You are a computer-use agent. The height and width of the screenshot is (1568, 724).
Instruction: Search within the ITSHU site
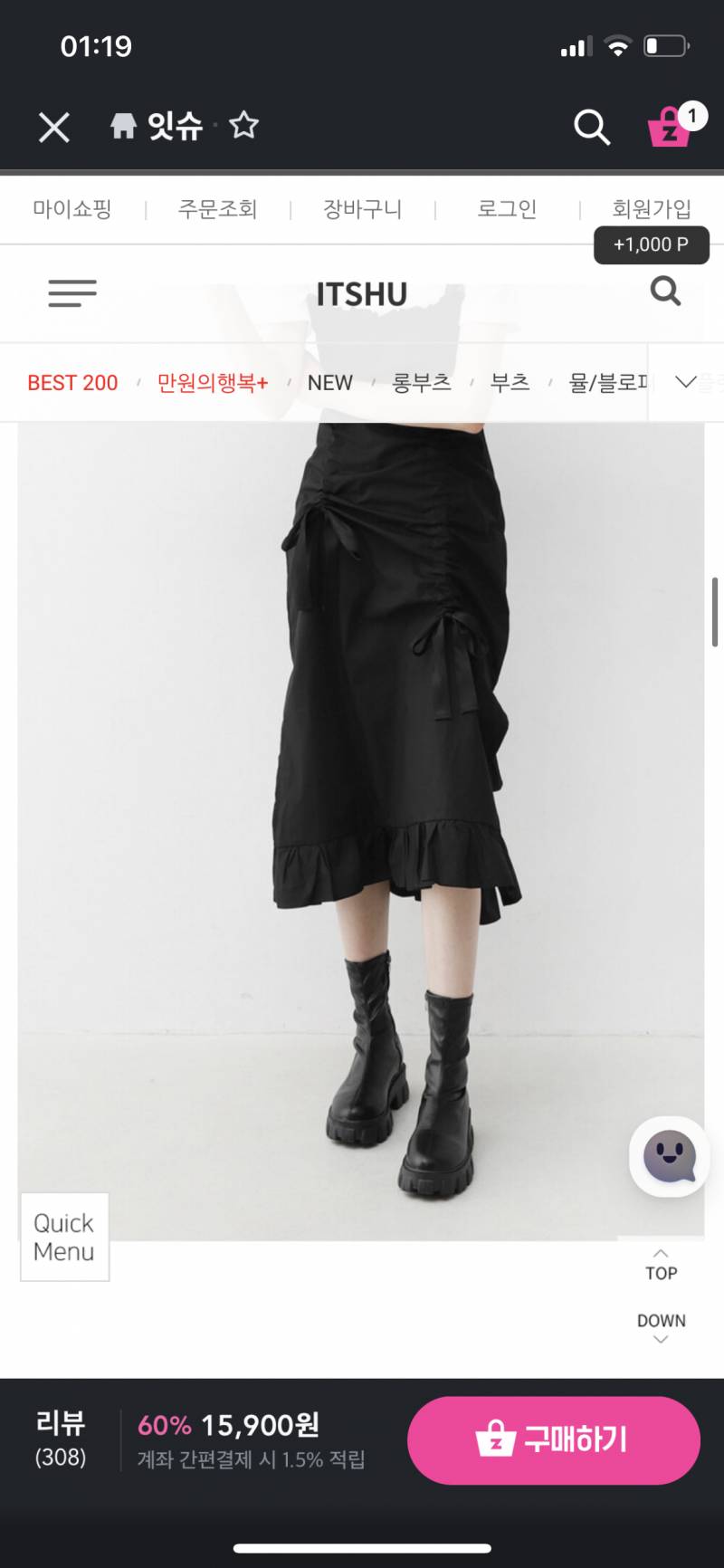665,292
